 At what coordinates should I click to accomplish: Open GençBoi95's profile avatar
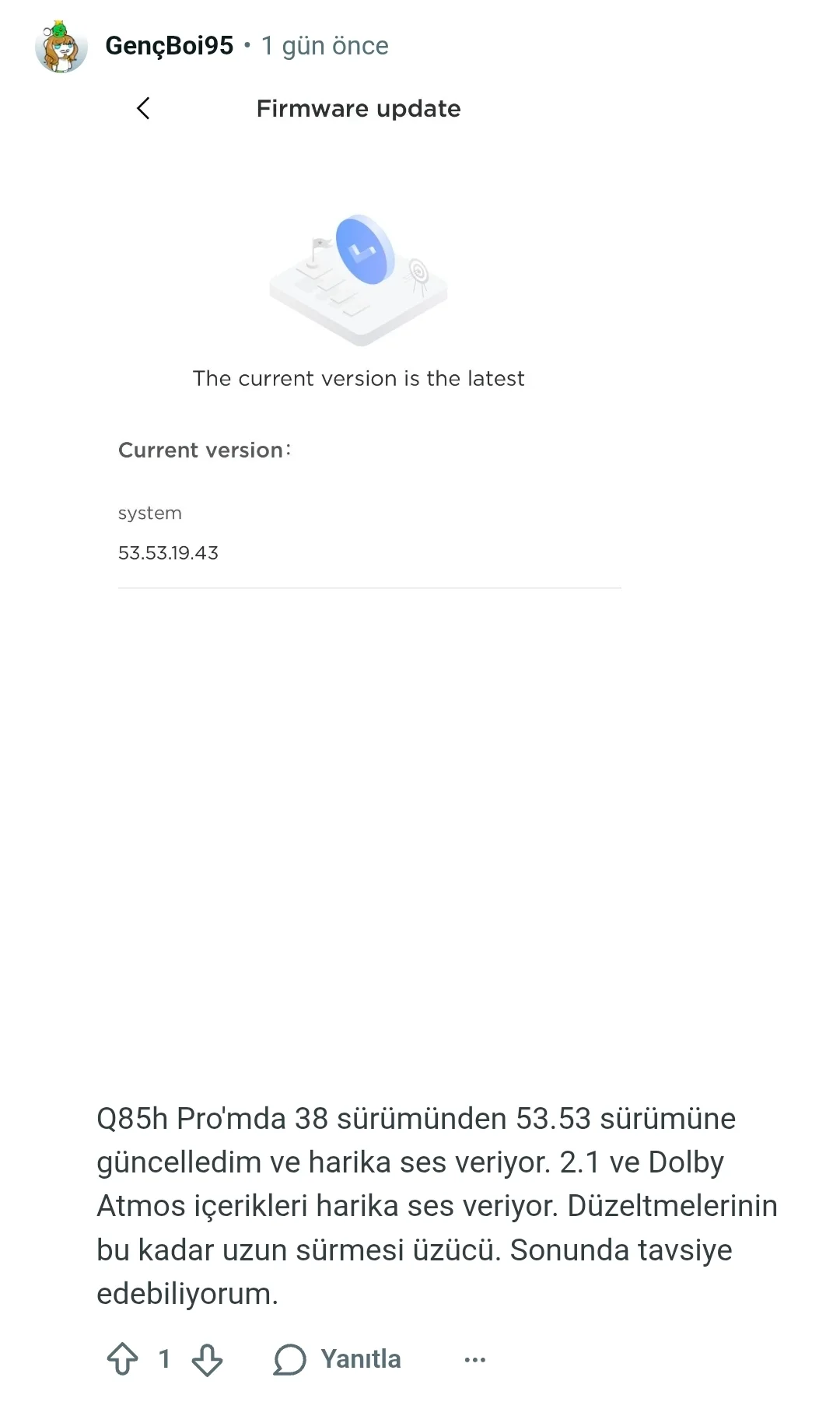point(61,47)
